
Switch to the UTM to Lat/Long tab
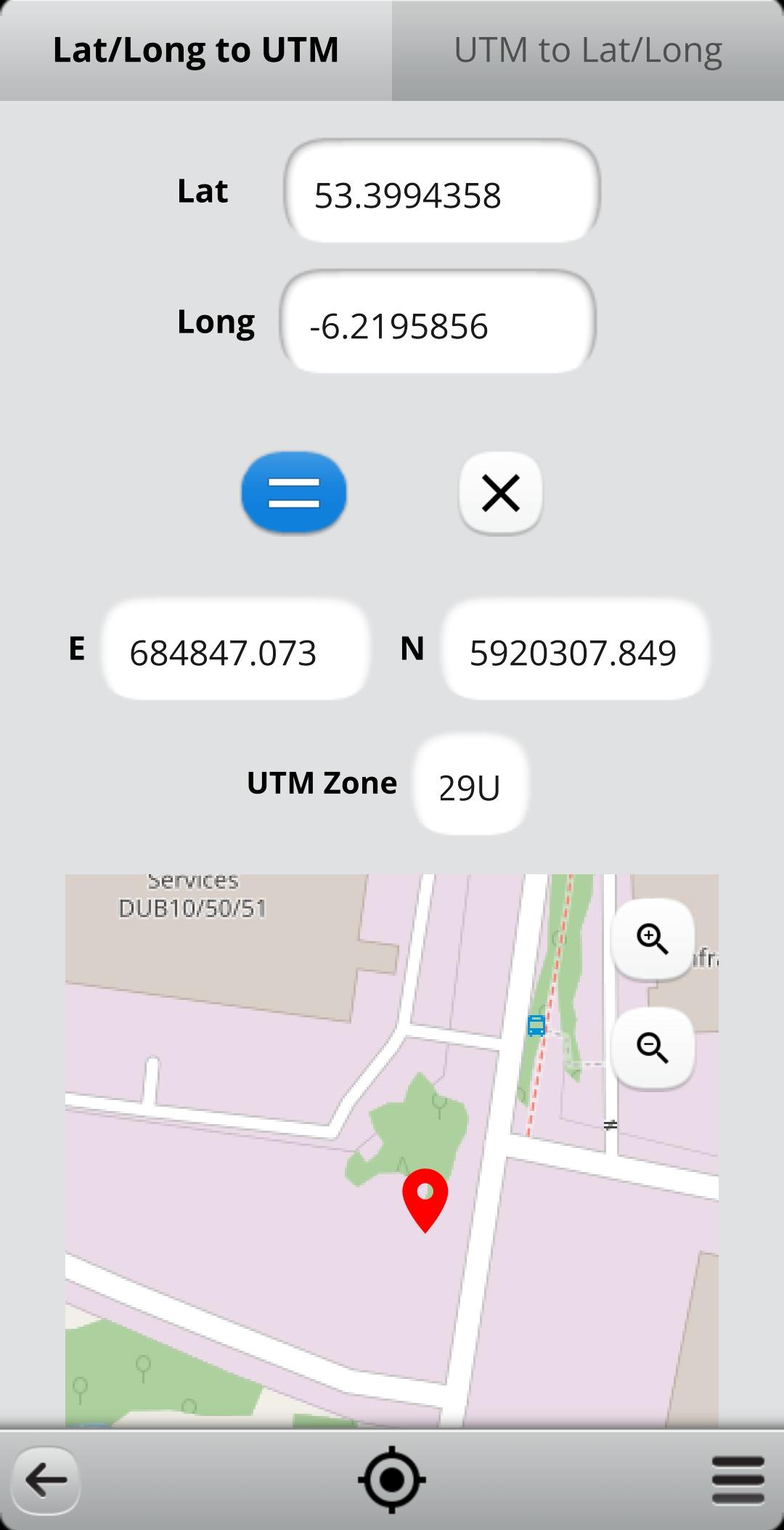pos(587,51)
